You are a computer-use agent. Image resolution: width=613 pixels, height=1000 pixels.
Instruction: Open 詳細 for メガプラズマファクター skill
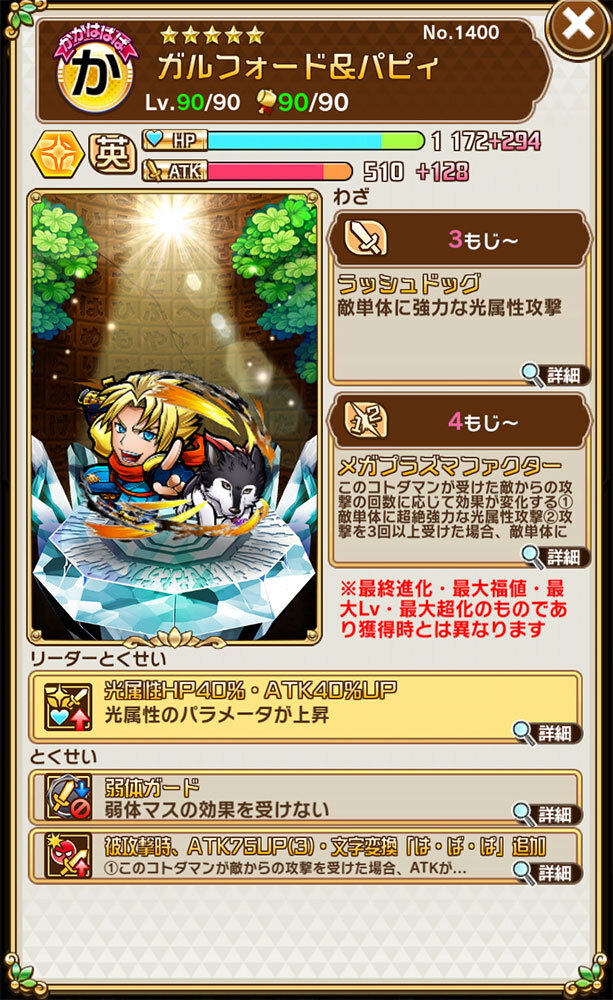point(555,557)
